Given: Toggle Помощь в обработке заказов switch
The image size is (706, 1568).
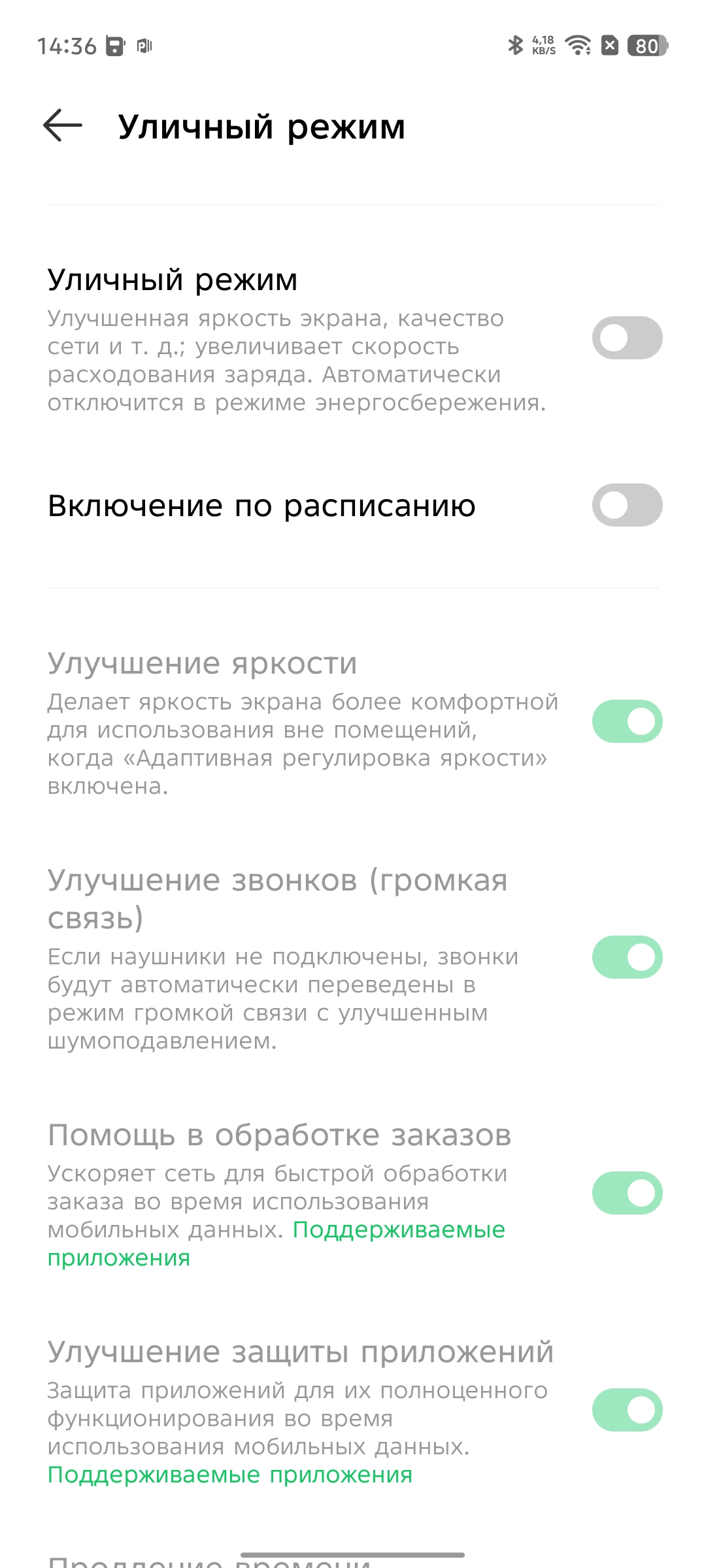Looking at the screenshot, I should pyautogui.click(x=627, y=1193).
